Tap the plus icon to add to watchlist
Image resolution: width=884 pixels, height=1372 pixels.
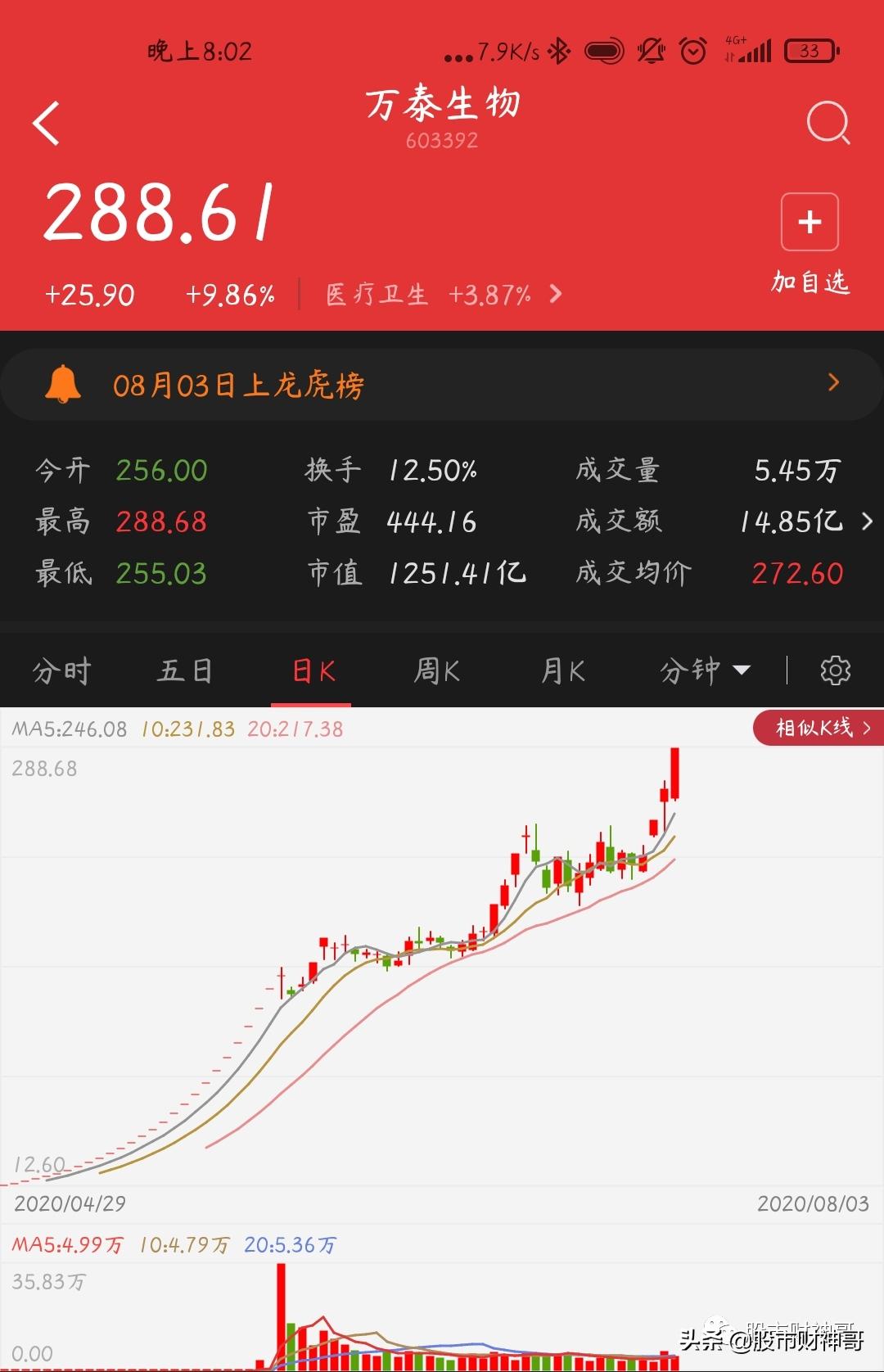pos(809,221)
